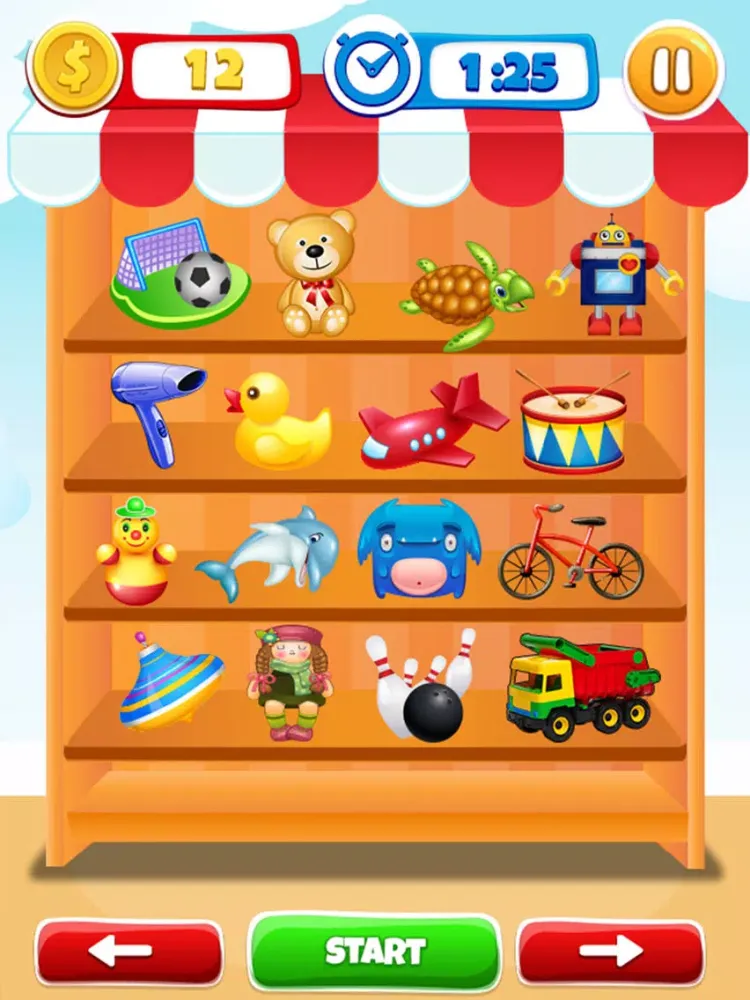Select the soccer ball and goal toy
The height and width of the screenshot is (1000, 750).
pyautogui.click(x=178, y=273)
